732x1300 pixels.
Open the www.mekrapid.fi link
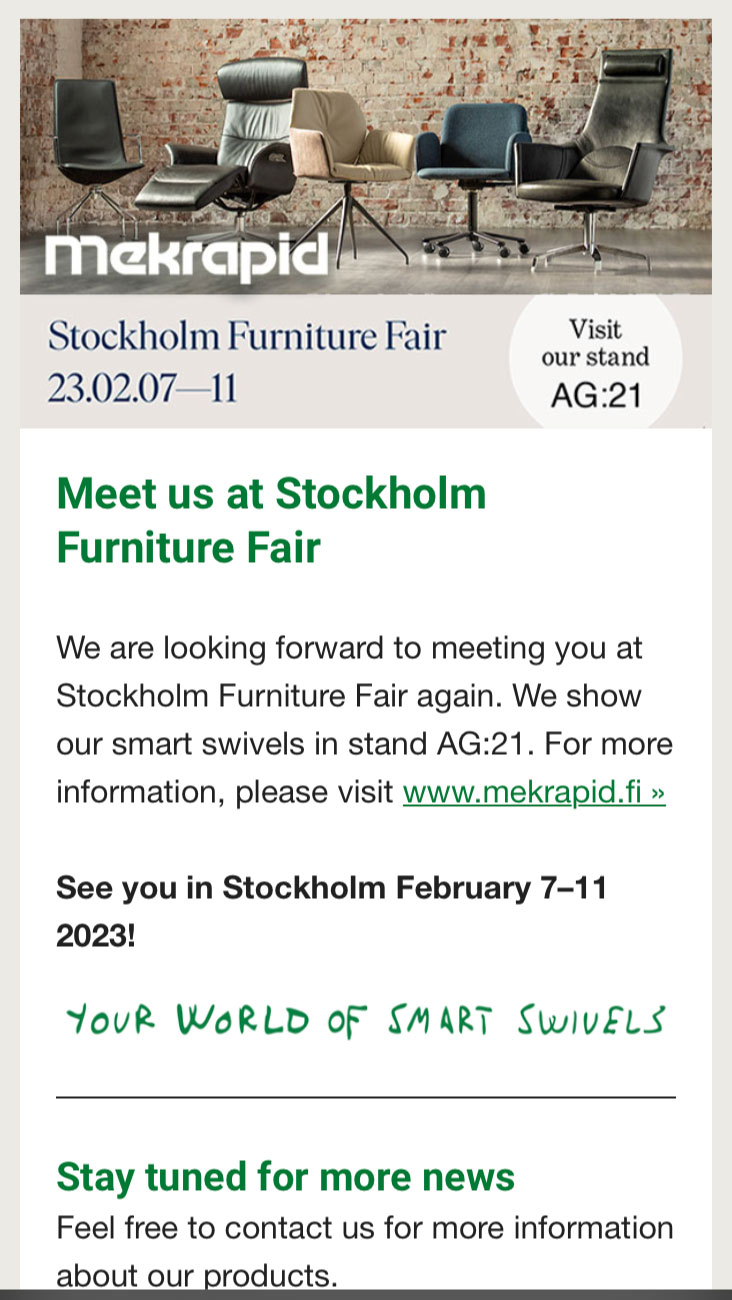click(x=534, y=793)
